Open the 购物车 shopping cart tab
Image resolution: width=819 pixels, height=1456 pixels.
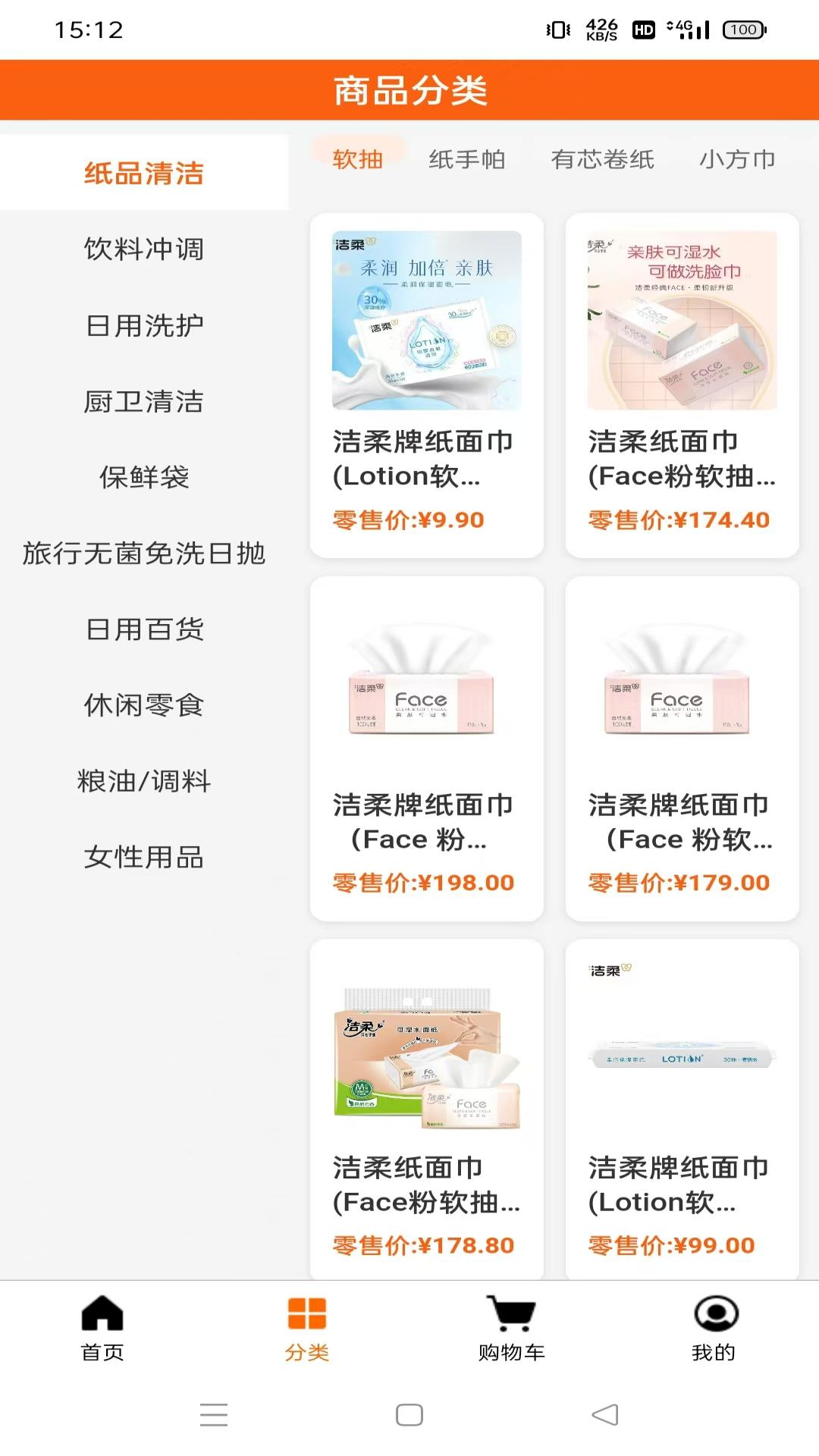tap(511, 1329)
